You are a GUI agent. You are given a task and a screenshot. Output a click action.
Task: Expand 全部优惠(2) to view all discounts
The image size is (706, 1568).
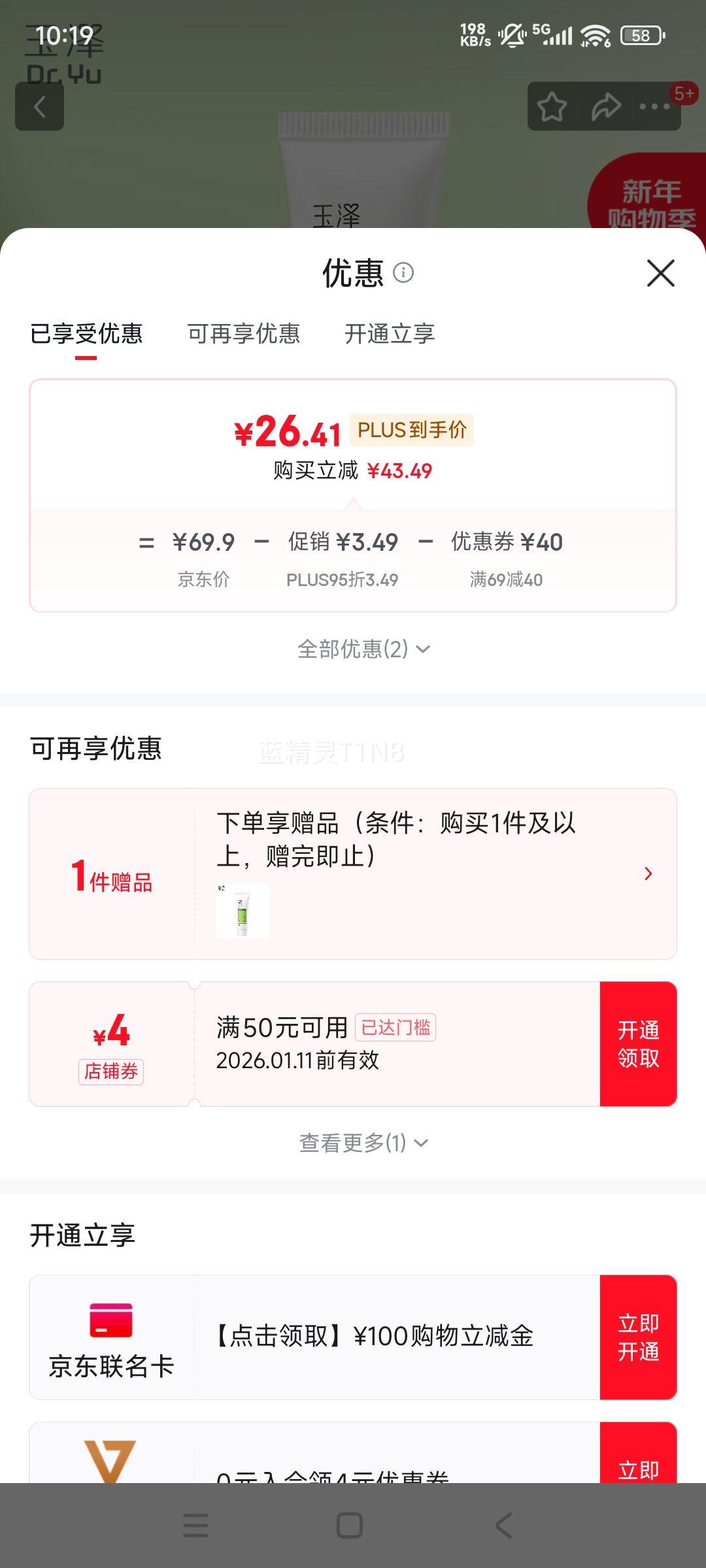[363, 649]
